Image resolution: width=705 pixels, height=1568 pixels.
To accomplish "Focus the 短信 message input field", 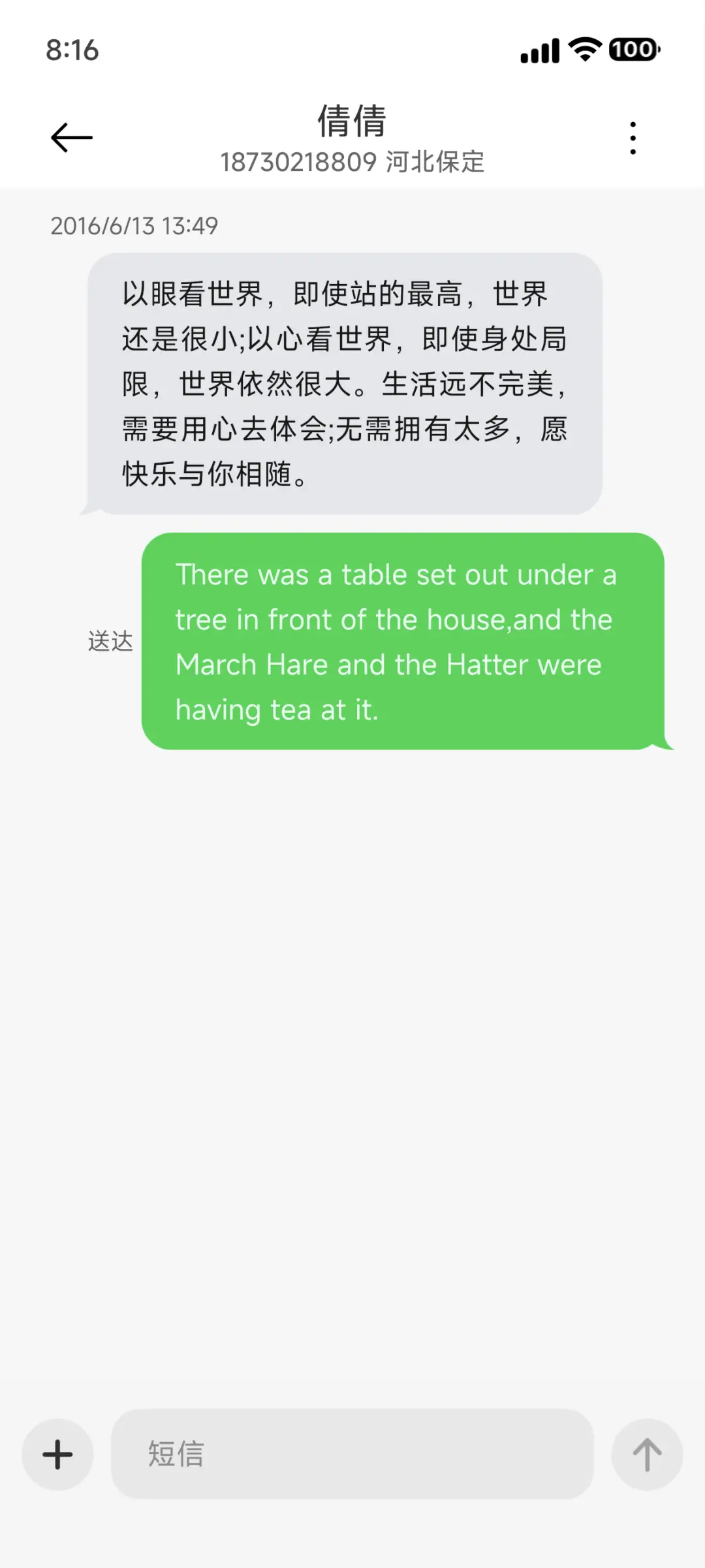I will point(352,1454).
